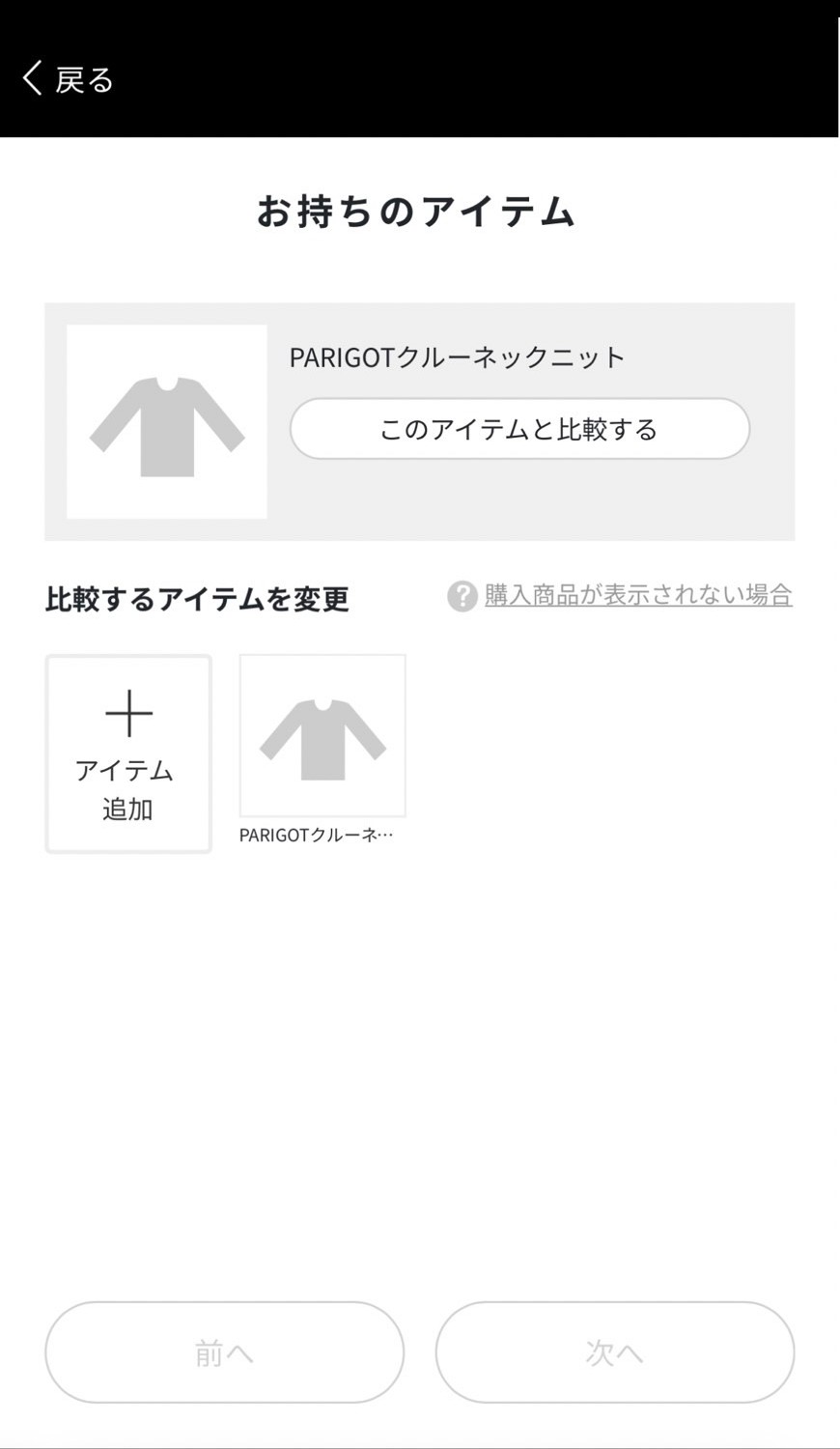Select the PARIGOTクルーネ… item thumbnail
The height and width of the screenshot is (1449, 840).
click(322, 737)
